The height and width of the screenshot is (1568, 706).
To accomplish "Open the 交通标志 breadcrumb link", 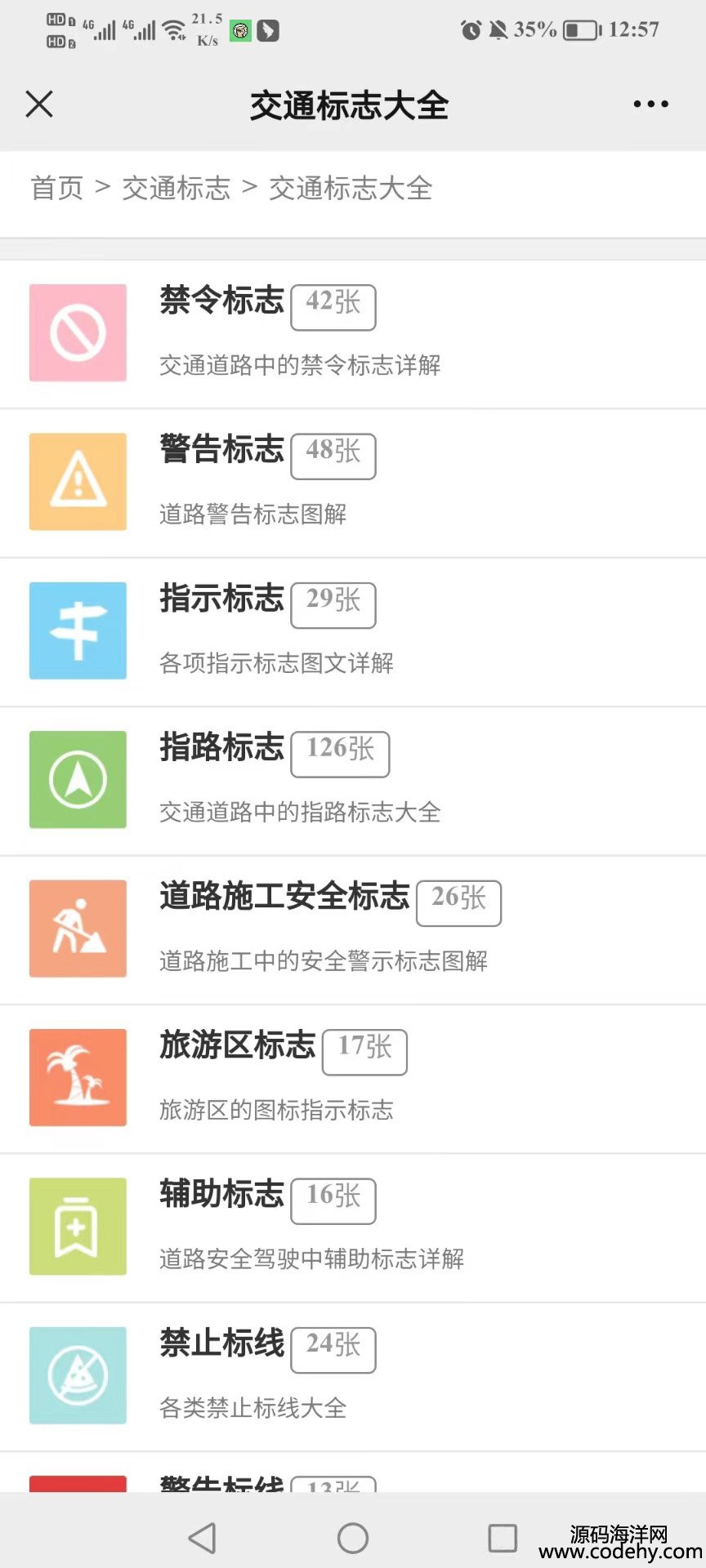I will tap(176, 188).
